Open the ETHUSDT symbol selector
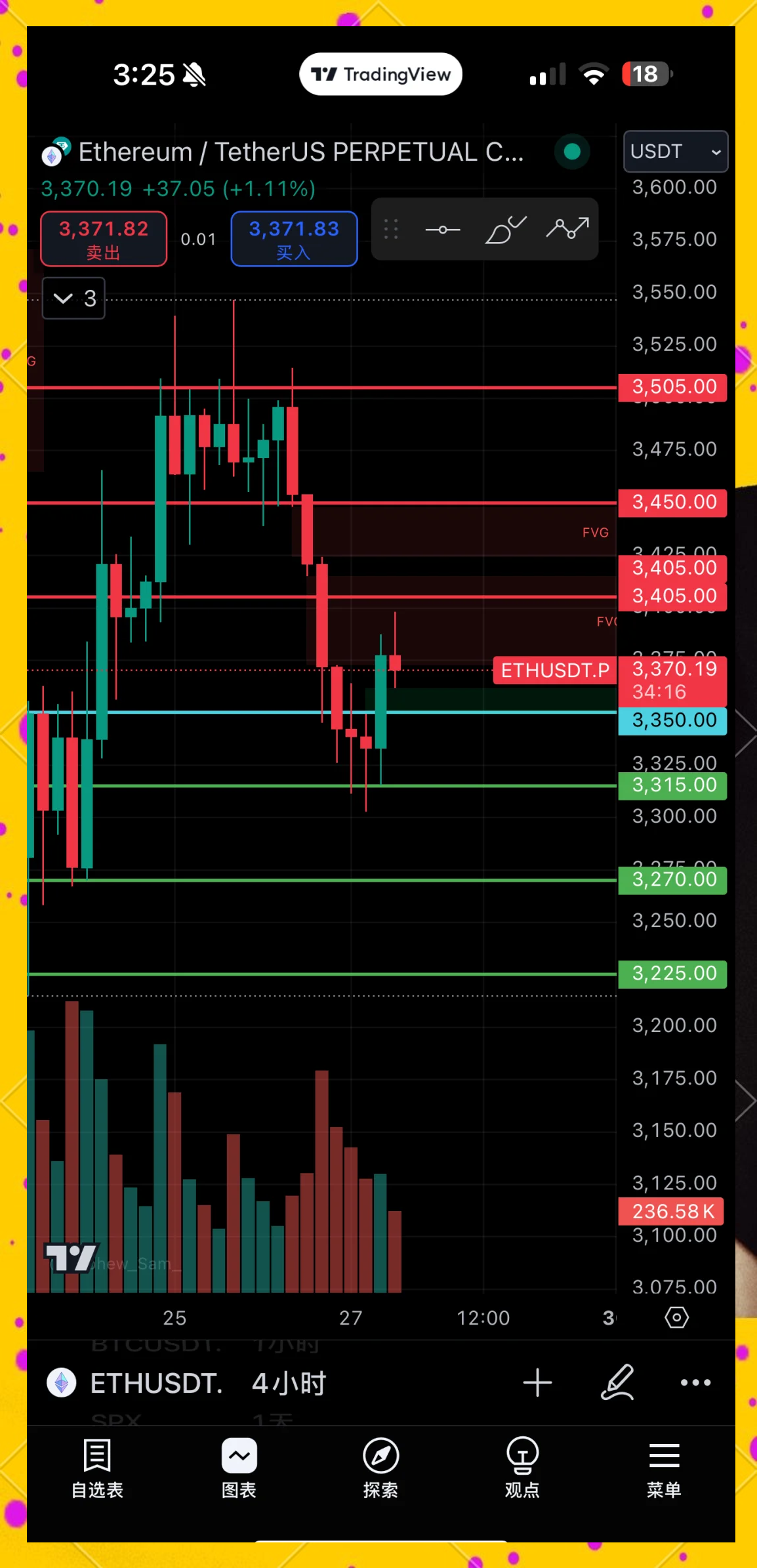The image size is (757, 1568). (156, 1383)
